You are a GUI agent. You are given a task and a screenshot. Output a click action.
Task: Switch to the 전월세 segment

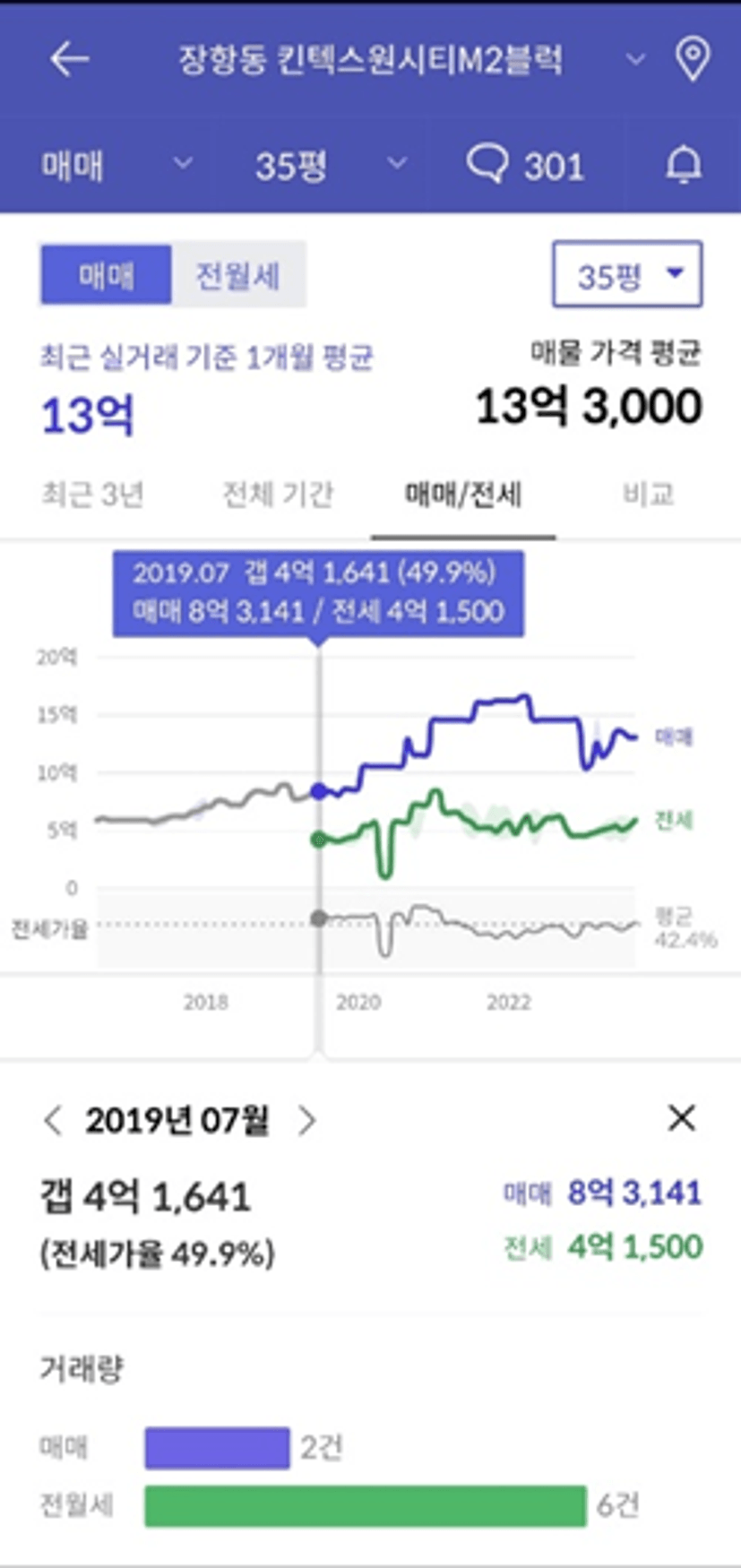coord(238,275)
